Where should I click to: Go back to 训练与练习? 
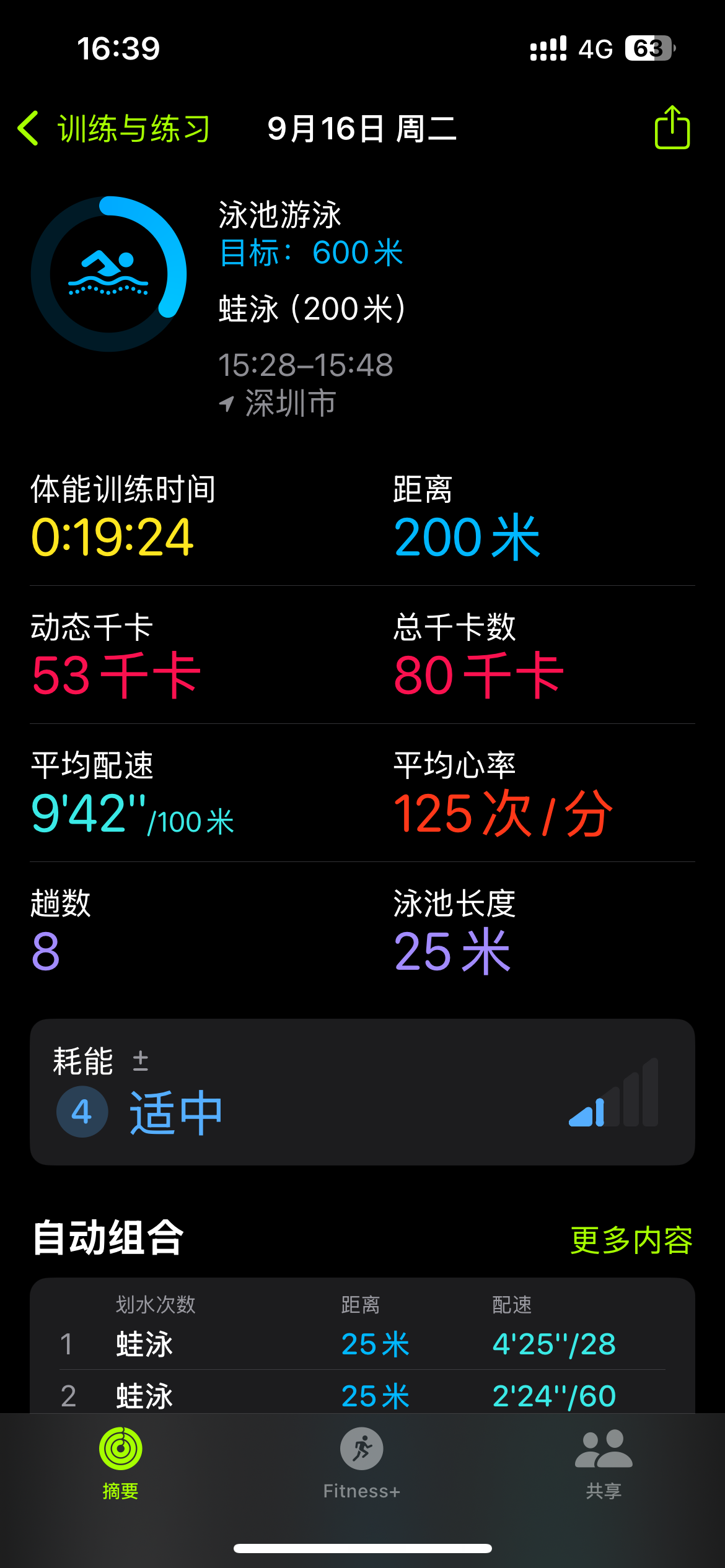[114, 129]
